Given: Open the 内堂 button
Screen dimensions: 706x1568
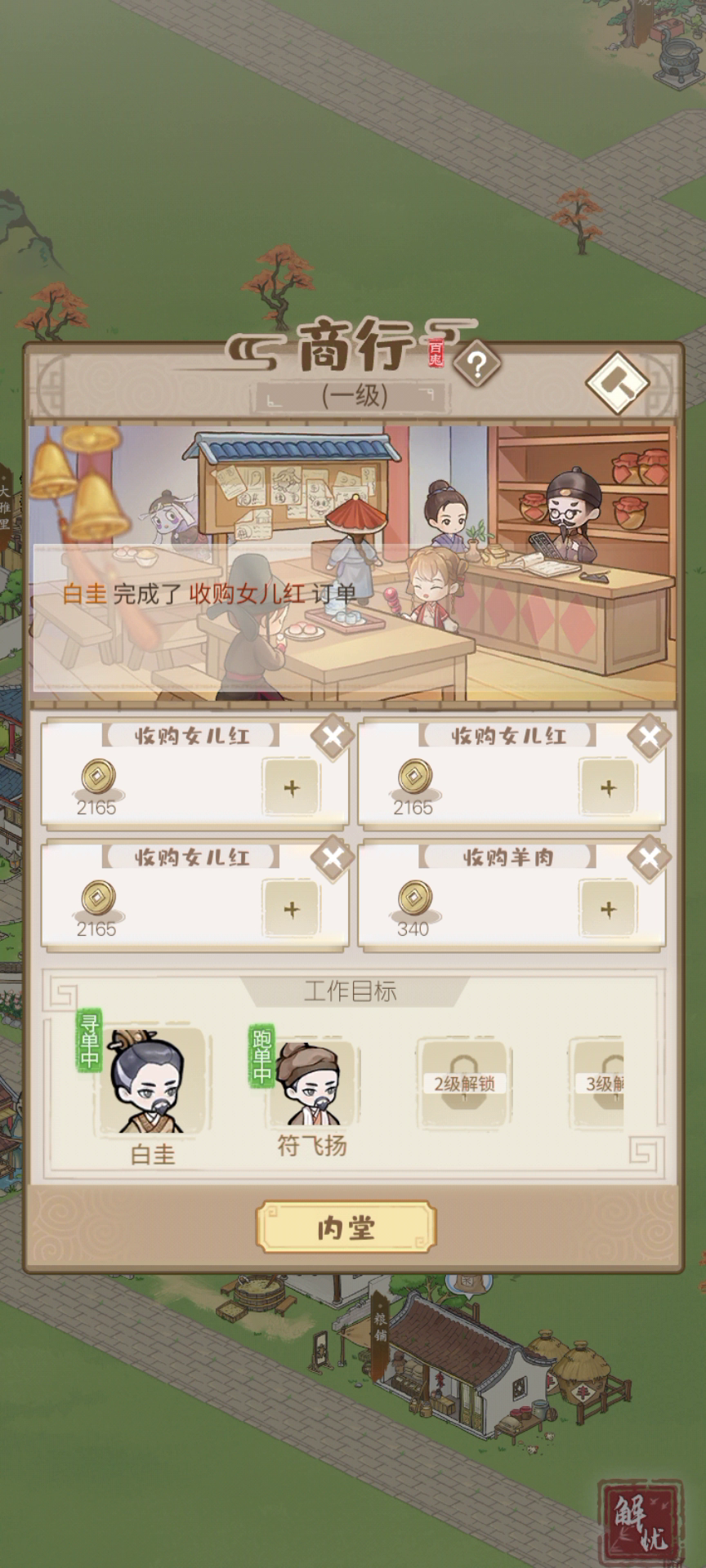Looking at the screenshot, I should click(346, 1227).
